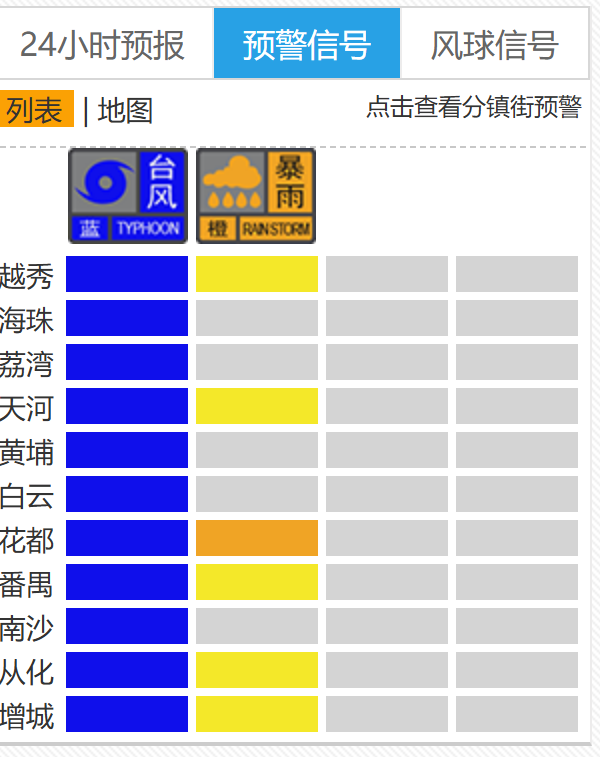Tap 点击查看分镇街预警 link
The height and width of the screenshot is (757, 600).
tap(473, 108)
